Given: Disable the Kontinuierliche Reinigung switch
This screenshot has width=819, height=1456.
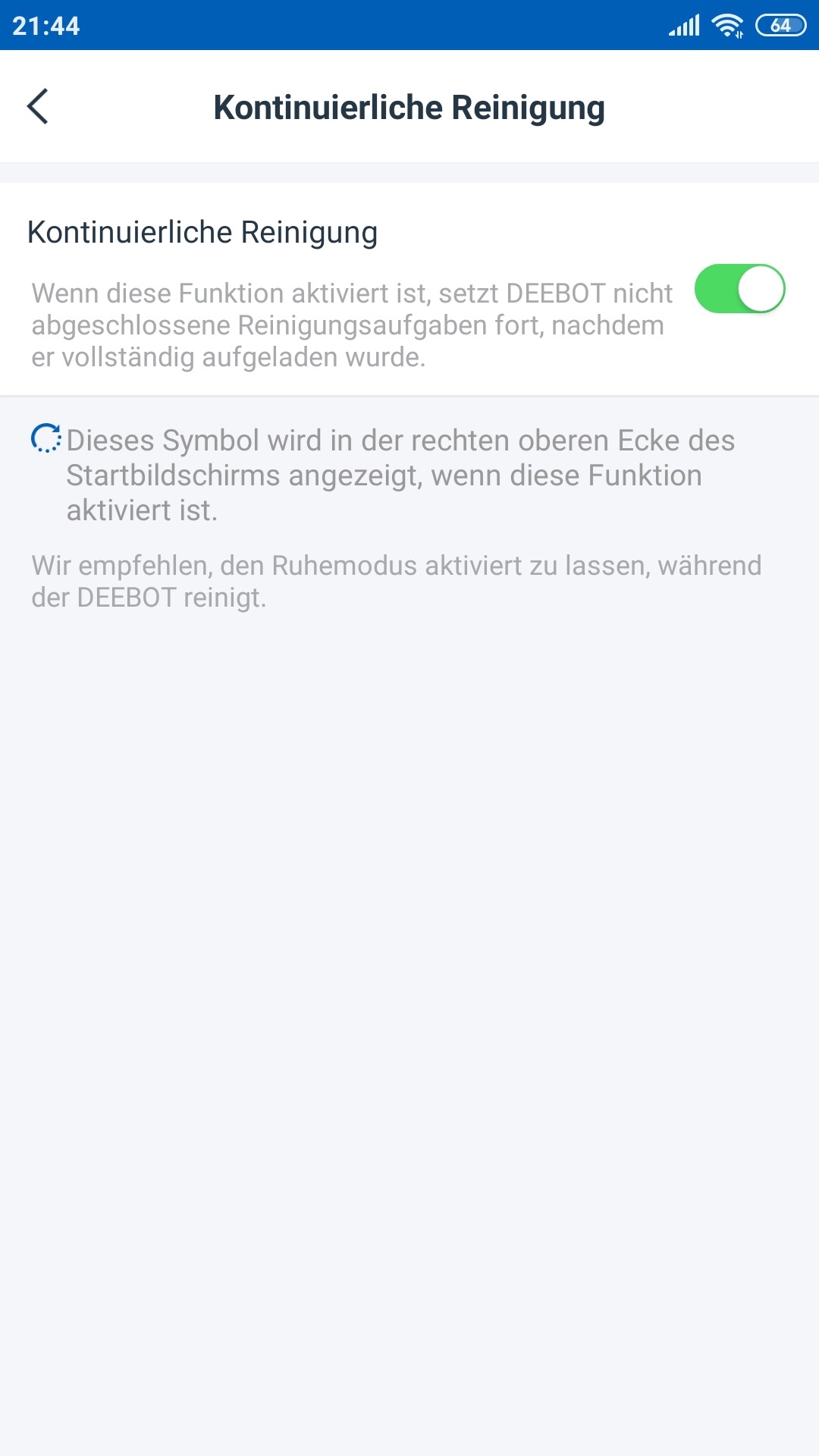Looking at the screenshot, I should [x=739, y=289].
